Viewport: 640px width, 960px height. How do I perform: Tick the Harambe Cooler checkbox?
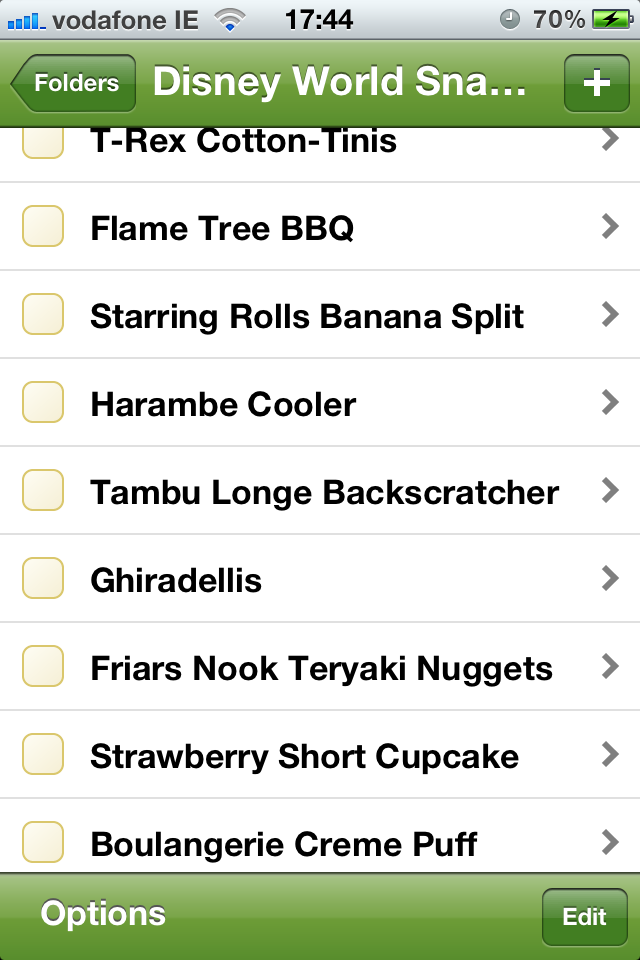[43, 403]
